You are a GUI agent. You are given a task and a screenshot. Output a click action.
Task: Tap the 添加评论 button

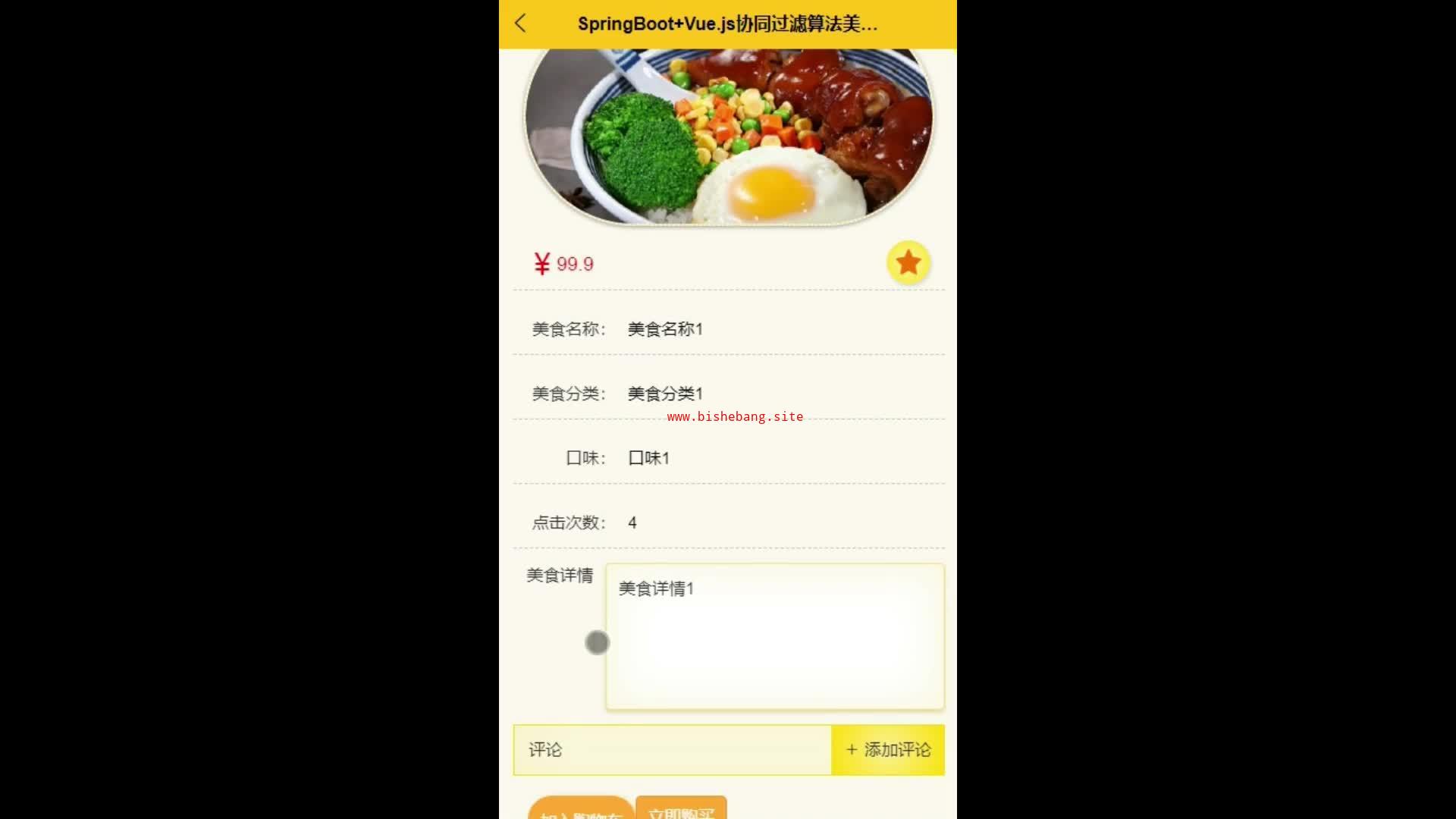click(x=888, y=750)
